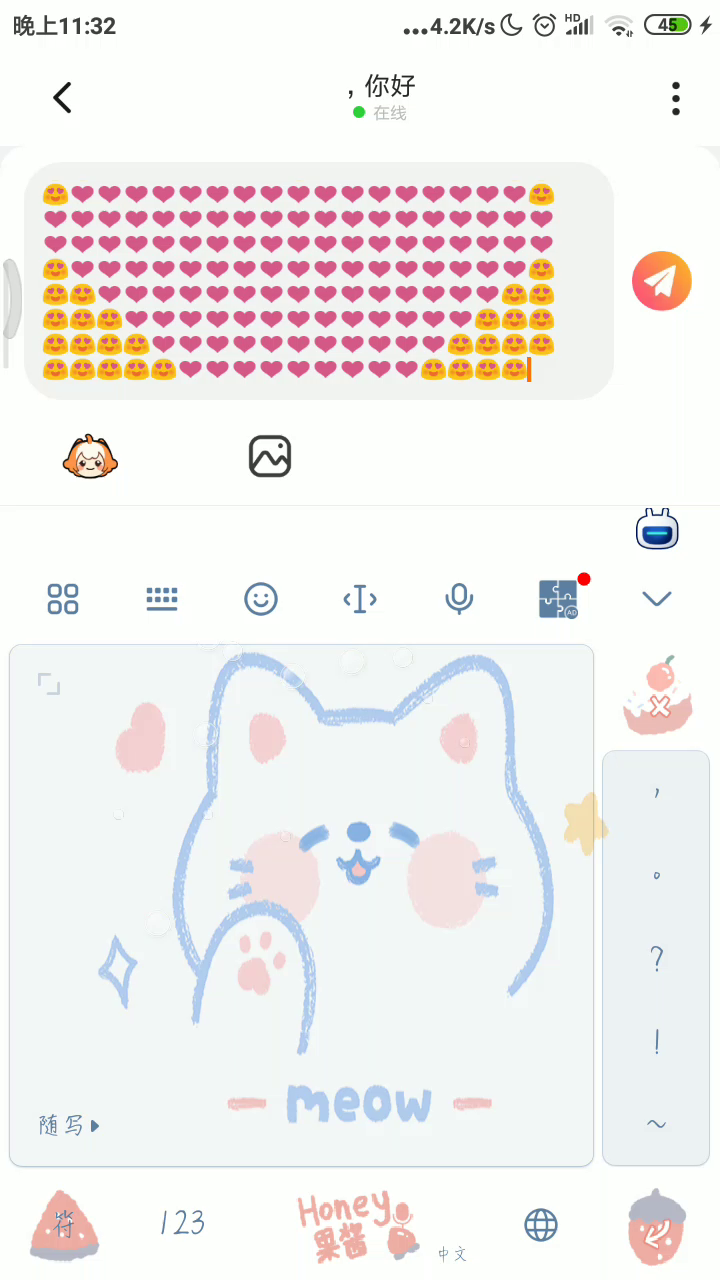Collapse the keyboard with down chevron
Screen dimensions: 720x1280
click(656, 599)
